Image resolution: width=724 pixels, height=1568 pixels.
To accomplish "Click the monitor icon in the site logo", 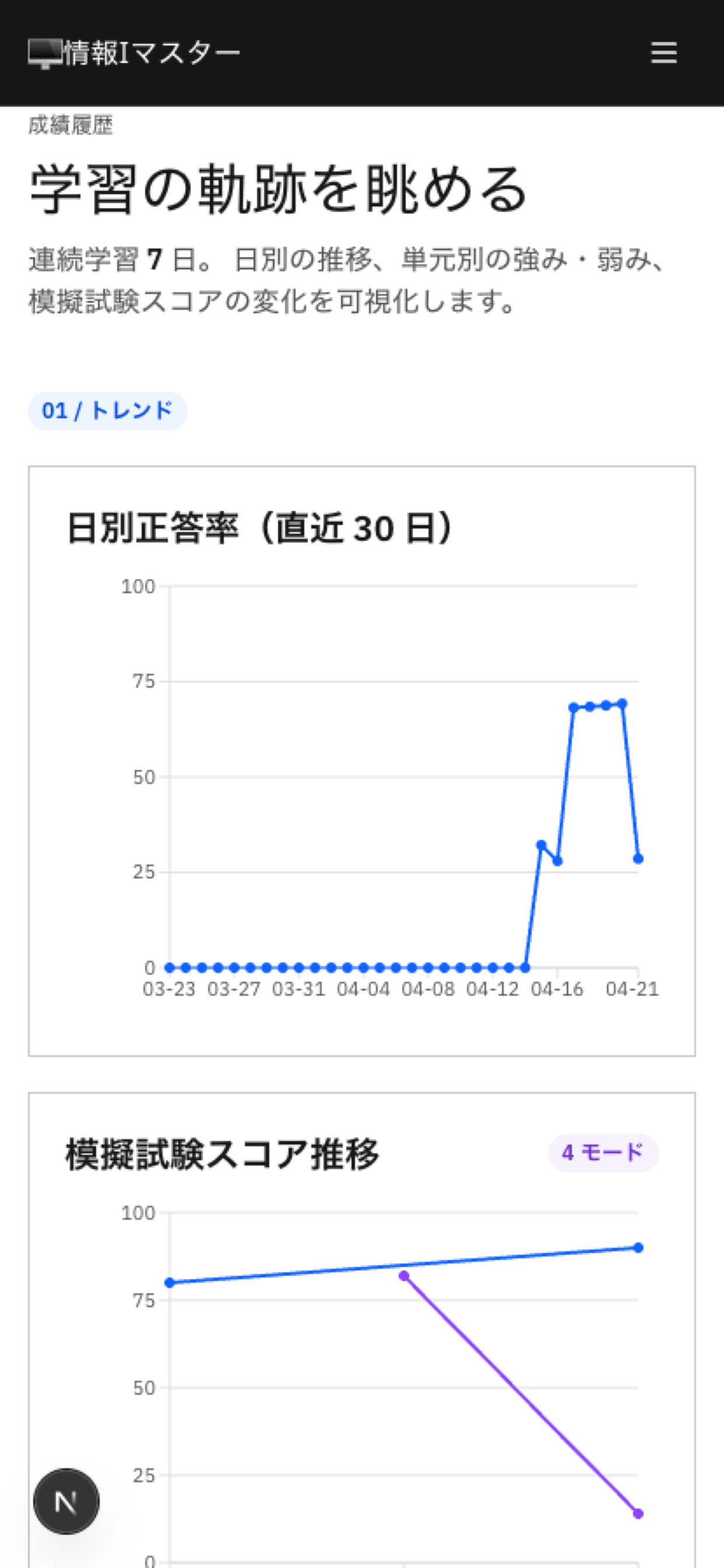I will [x=44, y=54].
